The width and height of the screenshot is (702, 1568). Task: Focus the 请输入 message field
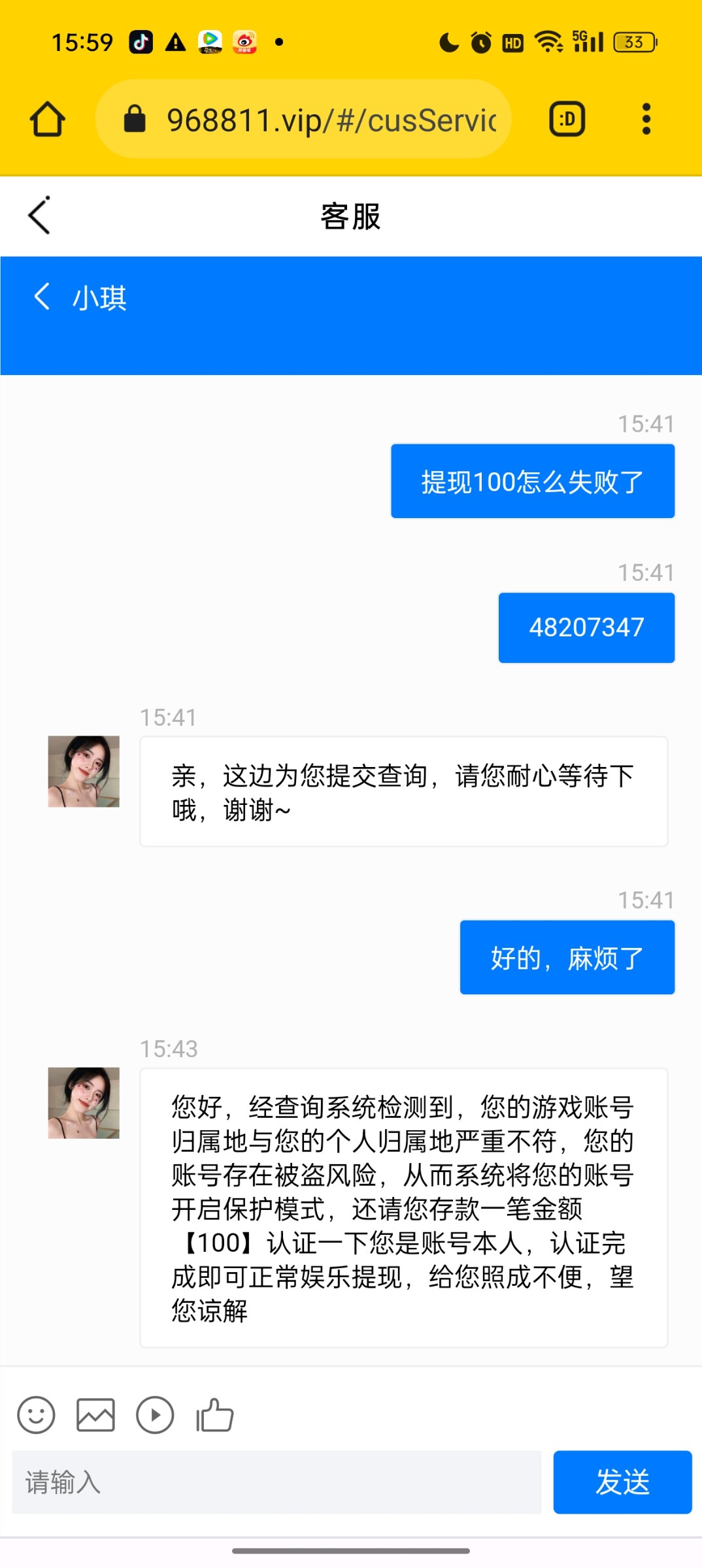[276, 1482]
